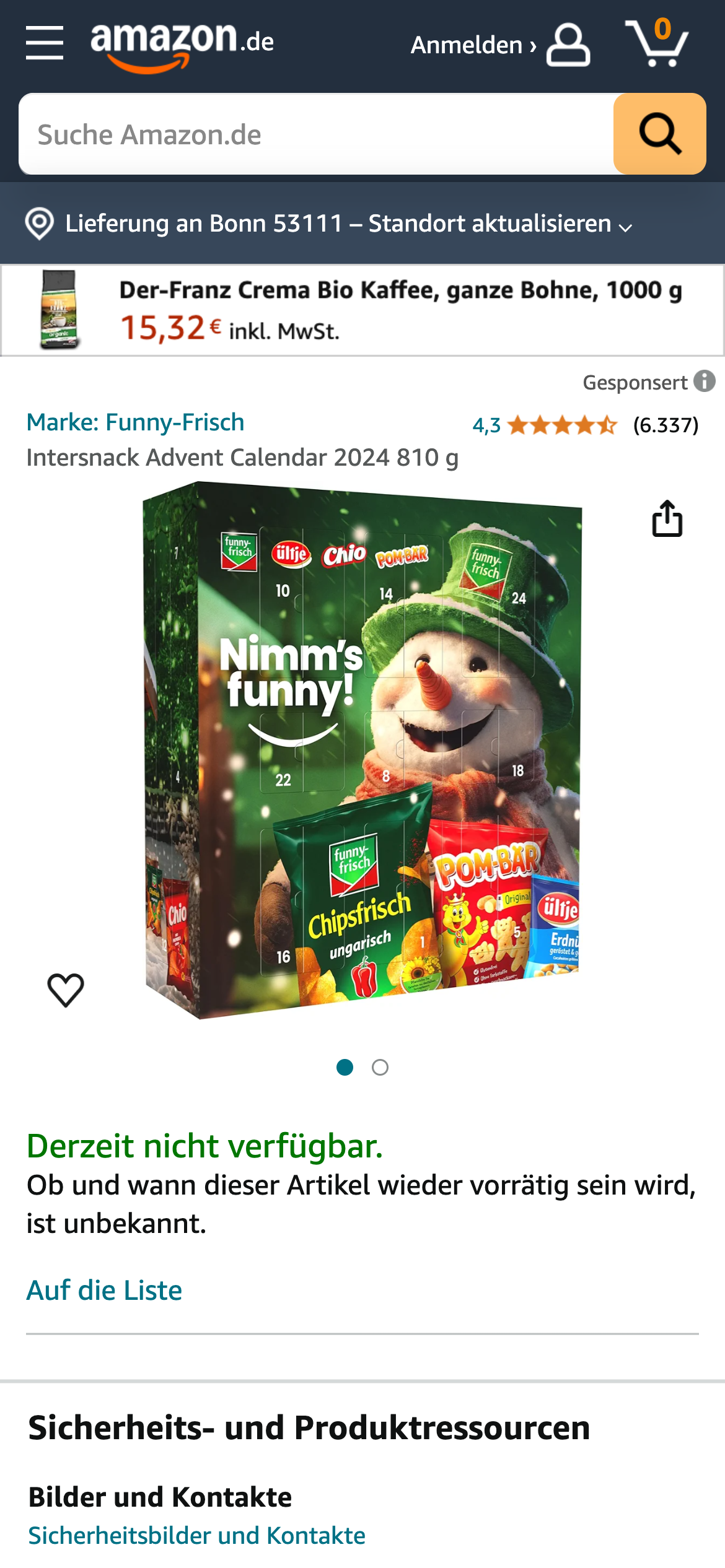Open Marke: Funny-Frisch brand link
This screenshot has width=725, height=1568.
click(x=135, y=422)
